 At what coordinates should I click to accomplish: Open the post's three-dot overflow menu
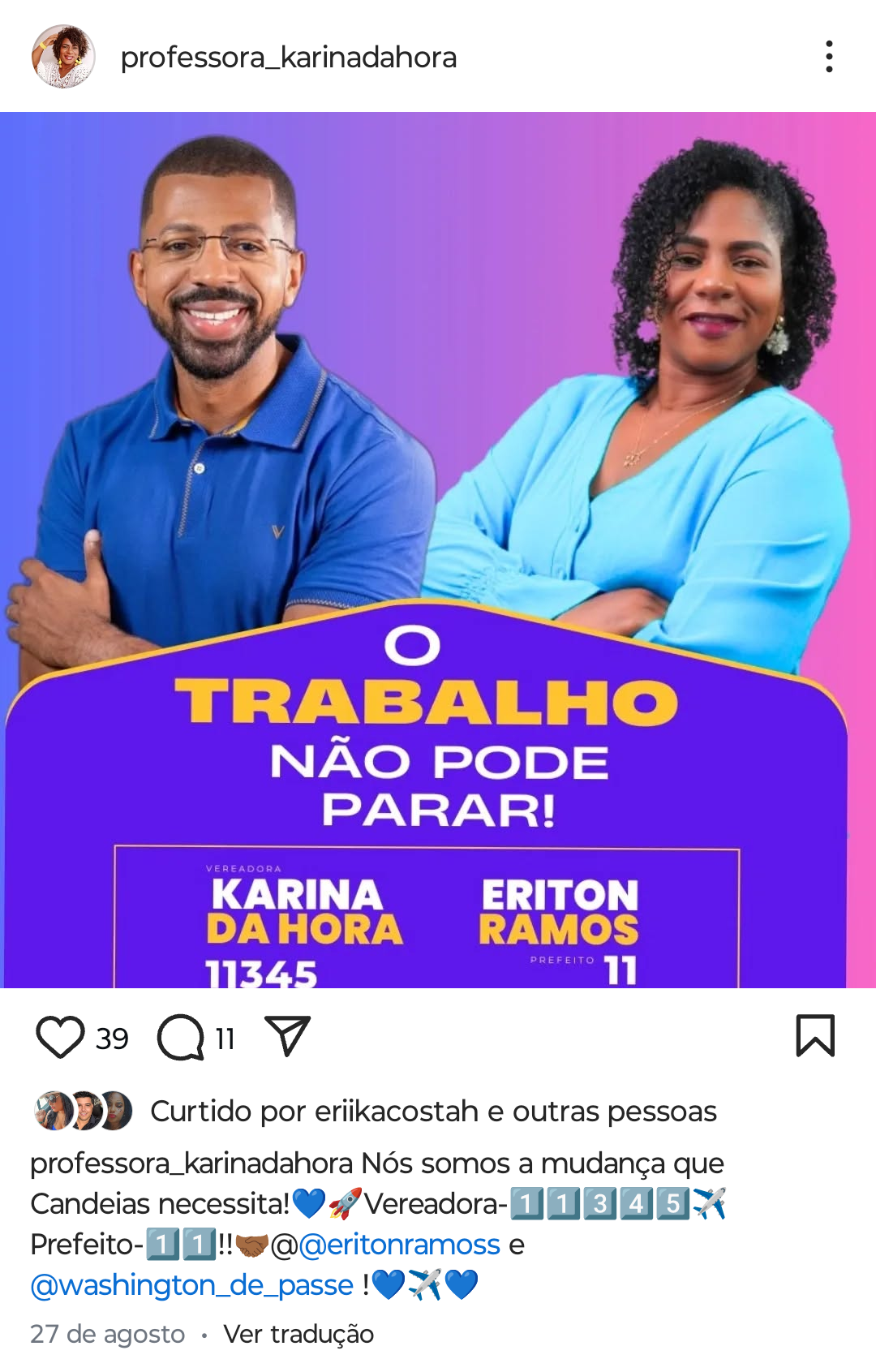tap(828, 57)
